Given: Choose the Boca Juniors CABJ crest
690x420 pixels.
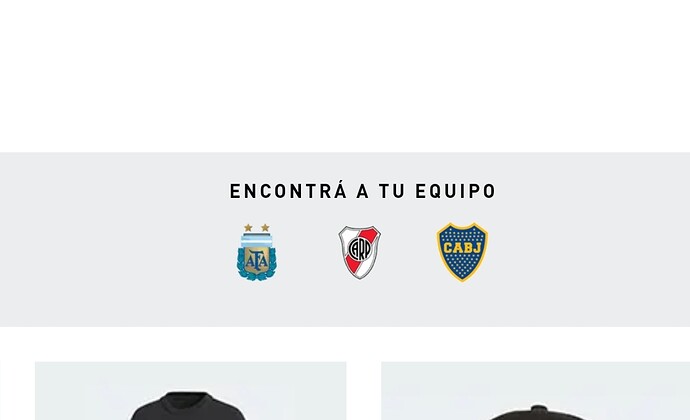Looking at the screenshot, I should click(x=462, y=252).
